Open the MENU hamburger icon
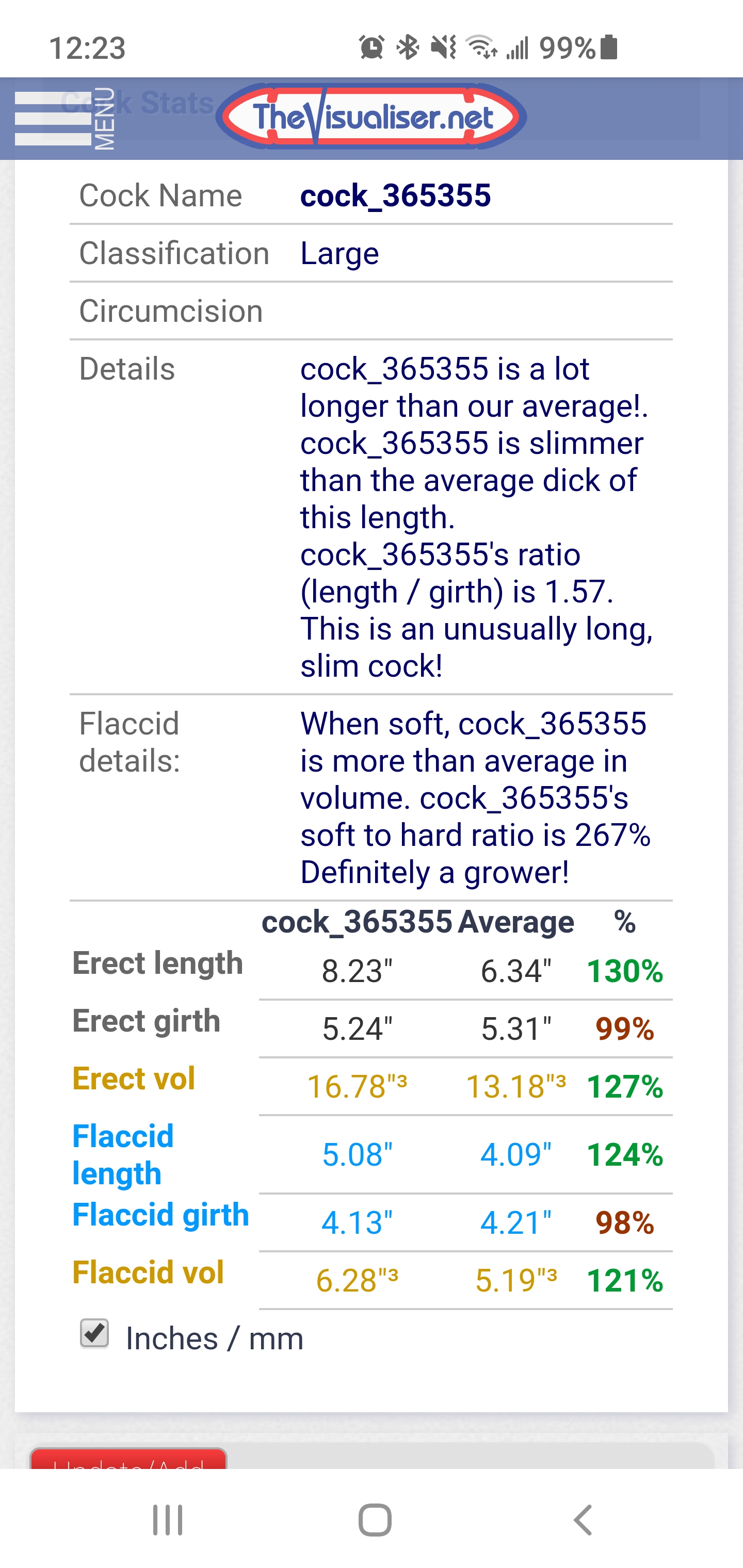This screenshot has height=1568, width=743. coord(52,119)
